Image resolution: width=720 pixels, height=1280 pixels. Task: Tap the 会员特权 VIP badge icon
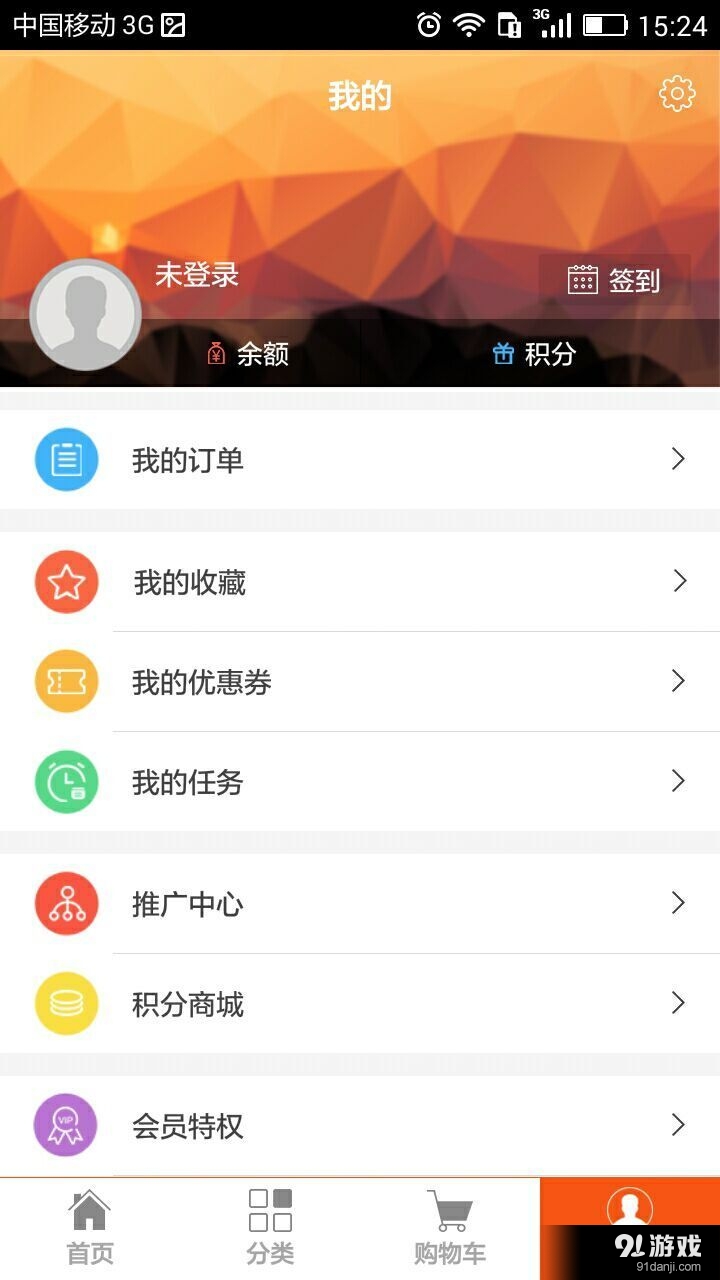(66, 1125)
